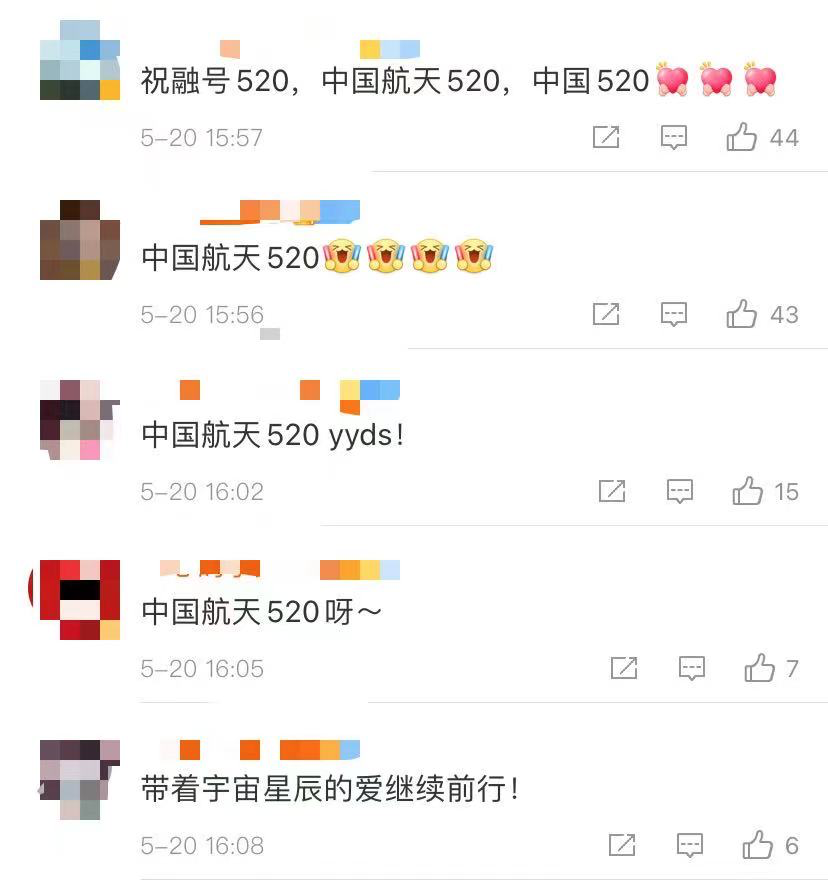Like the "带着宇宙星辰的爱继续前行!" comment

point(758,845)
